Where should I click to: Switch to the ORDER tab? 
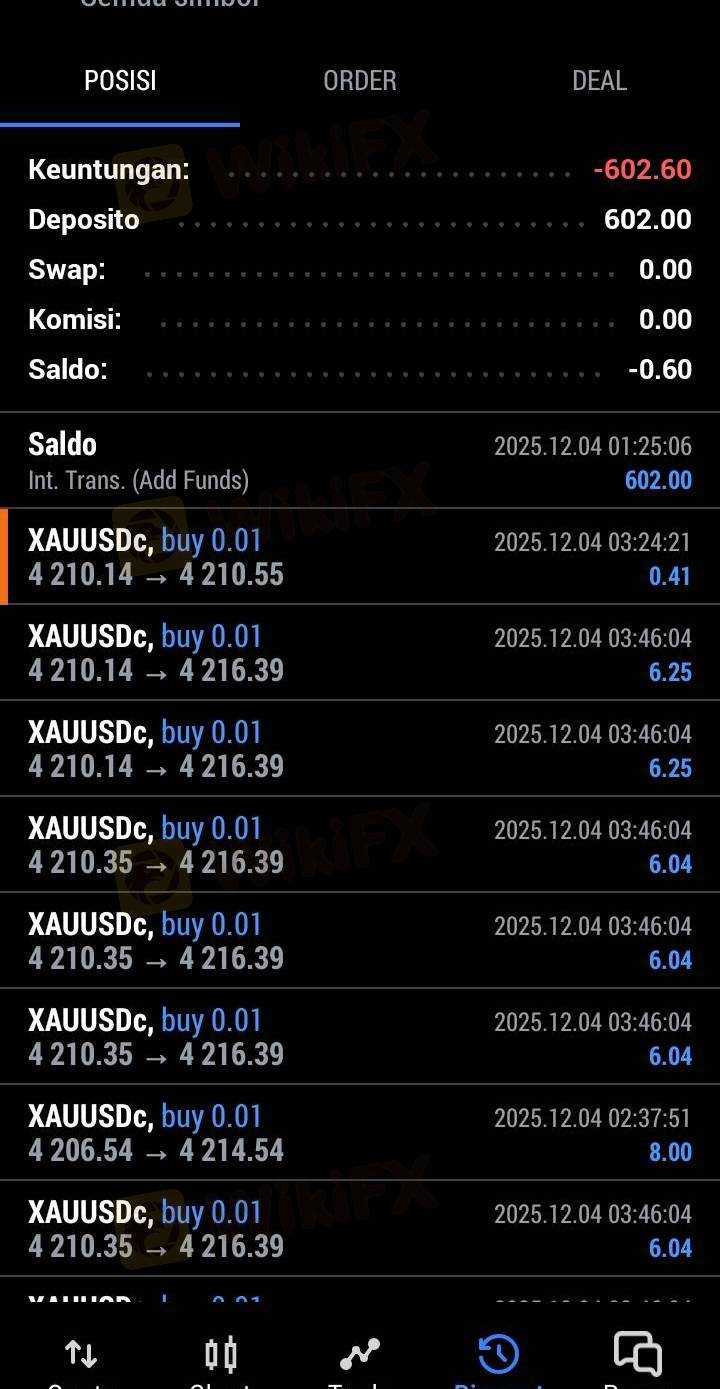coord(360,81)
